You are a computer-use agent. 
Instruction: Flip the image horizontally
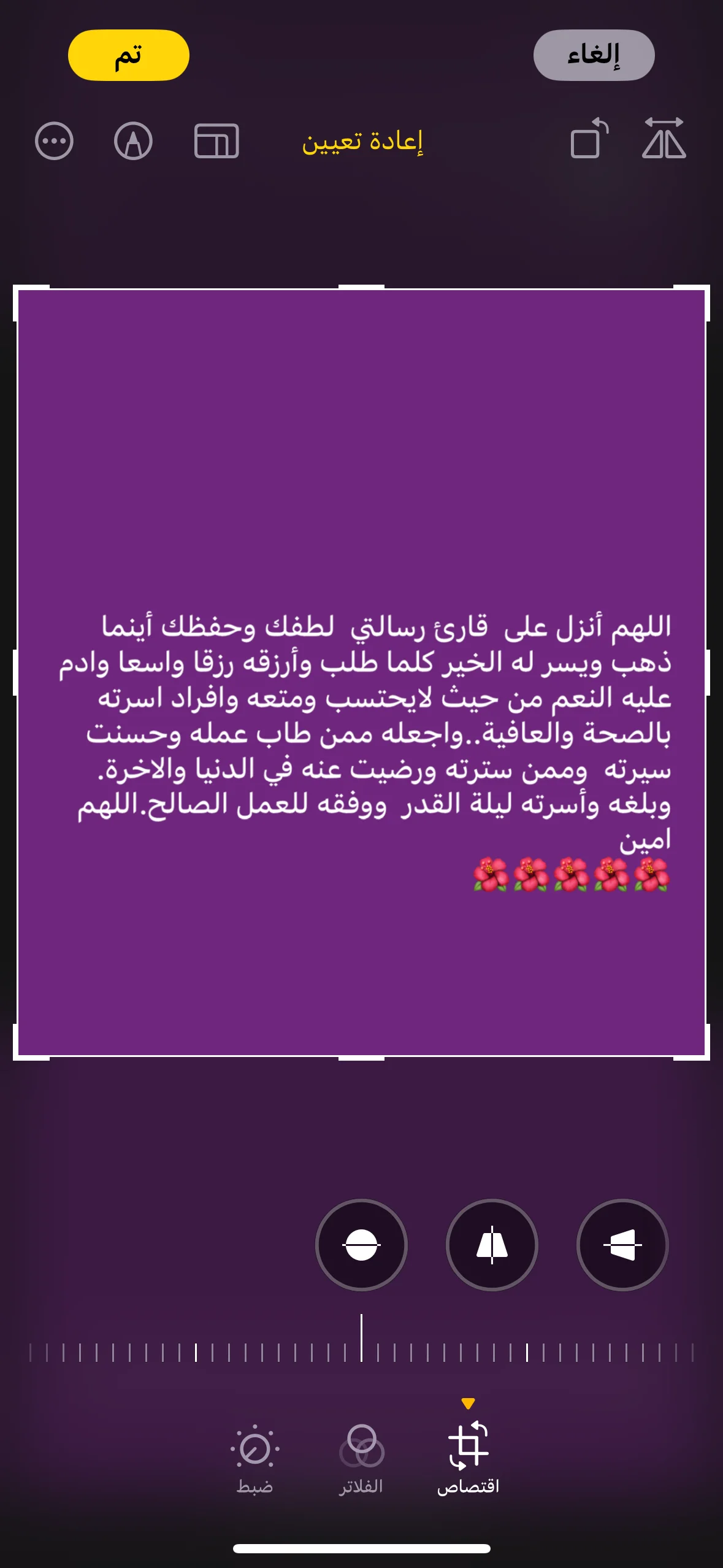[664, 139]
